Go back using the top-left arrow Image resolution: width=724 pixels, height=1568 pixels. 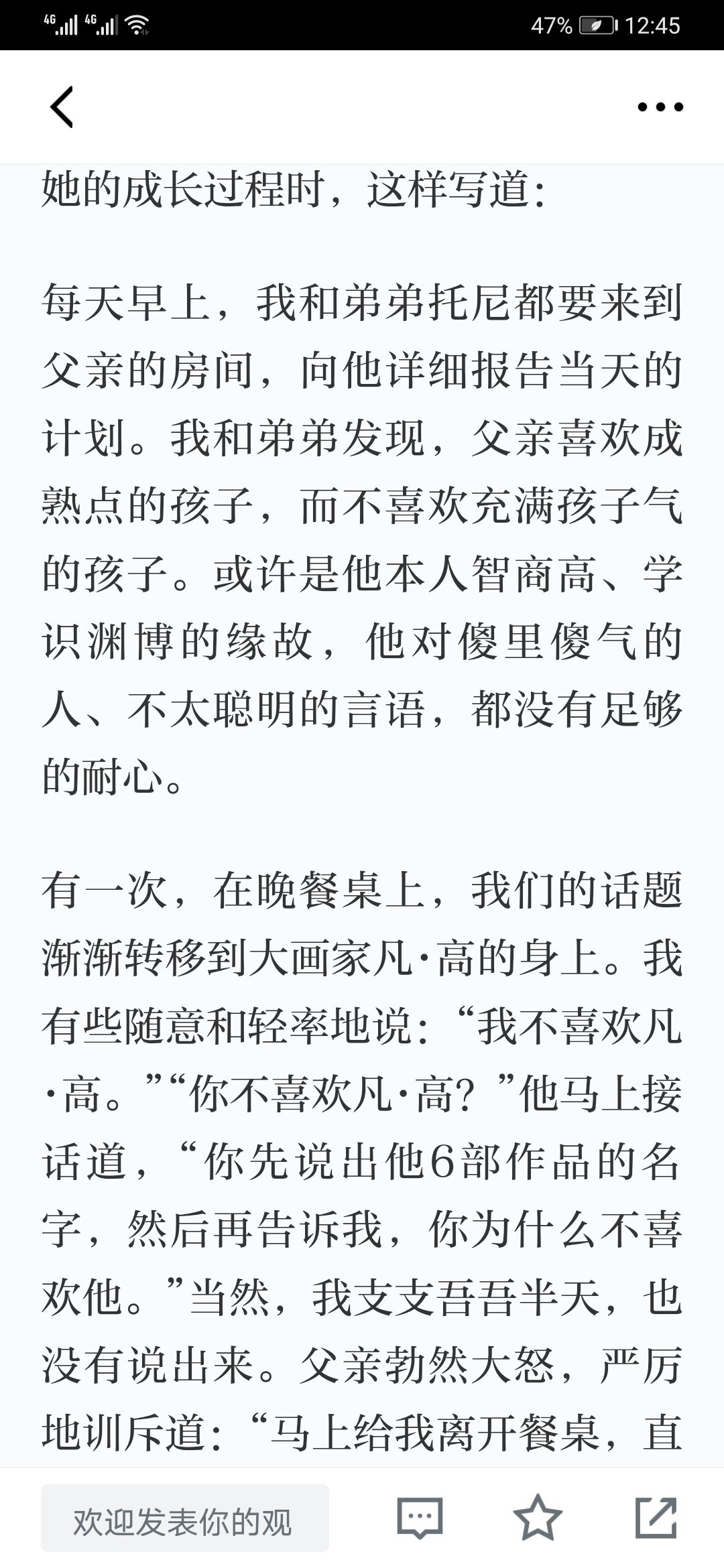click(x=61, y=107)
